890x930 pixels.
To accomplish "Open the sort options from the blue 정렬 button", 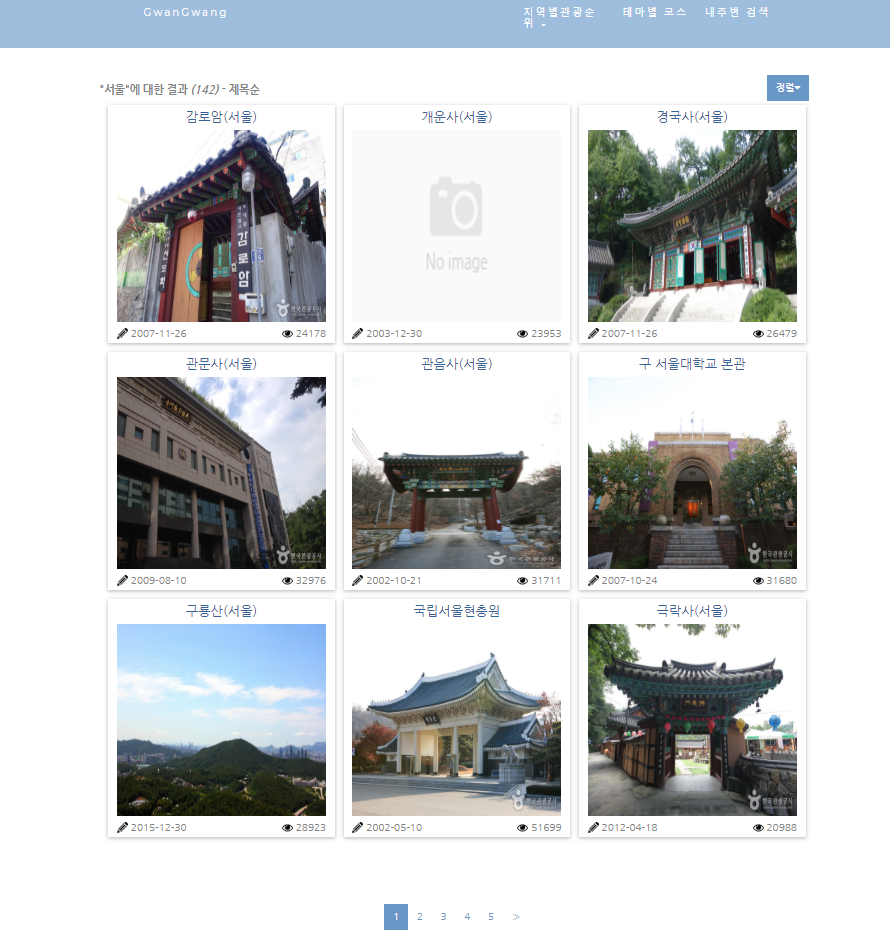I will [789, 88].
